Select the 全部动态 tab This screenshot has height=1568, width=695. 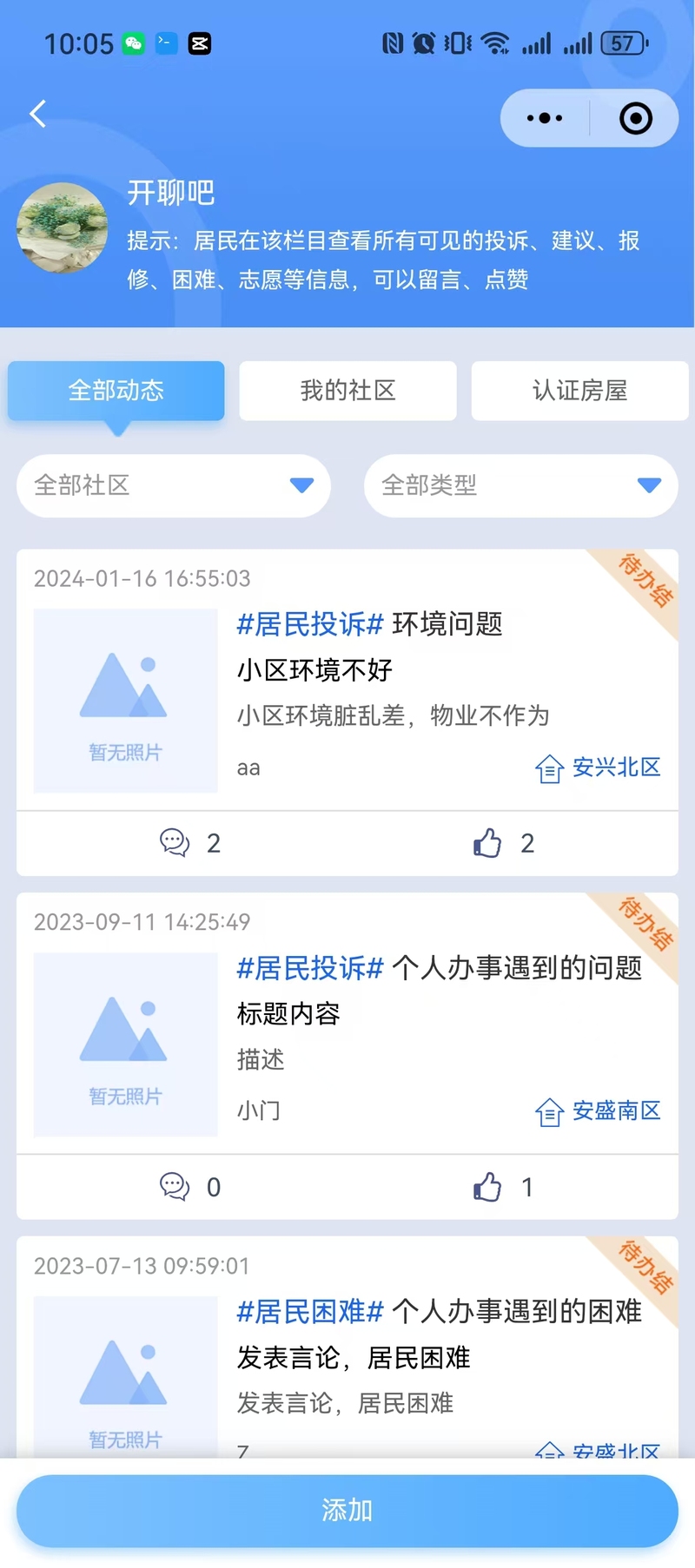coord(116,391)
